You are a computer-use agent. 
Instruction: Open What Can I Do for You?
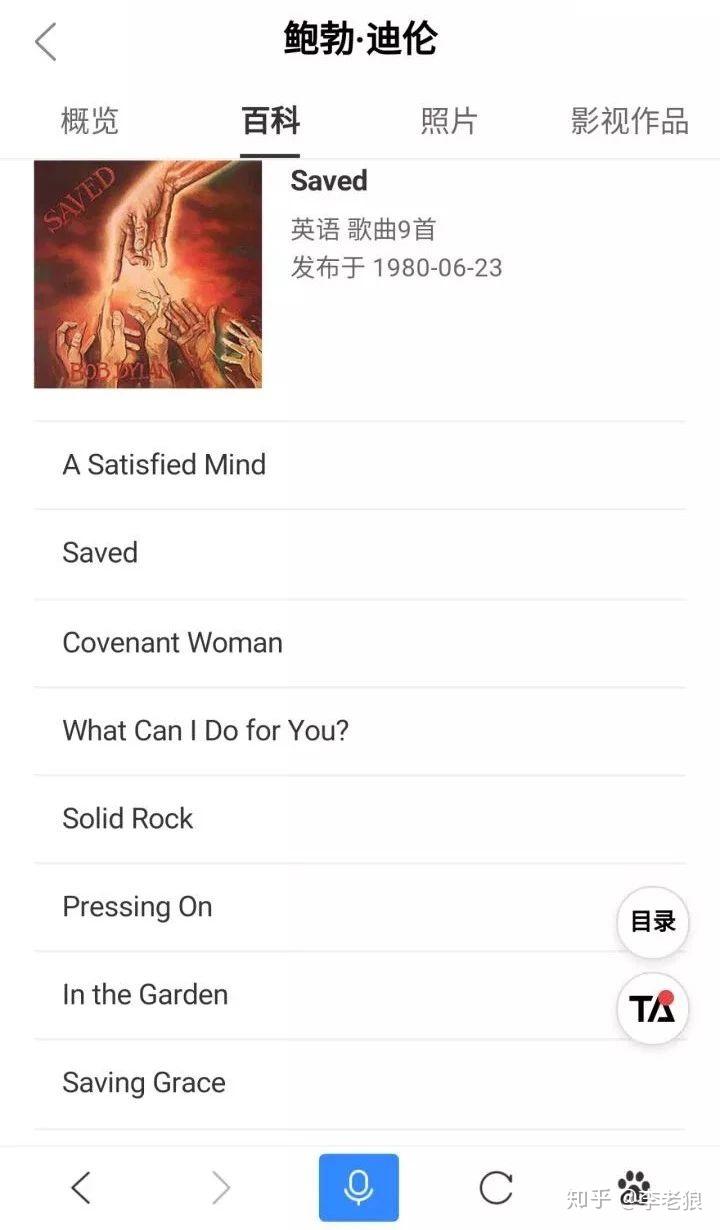point(360,731)
